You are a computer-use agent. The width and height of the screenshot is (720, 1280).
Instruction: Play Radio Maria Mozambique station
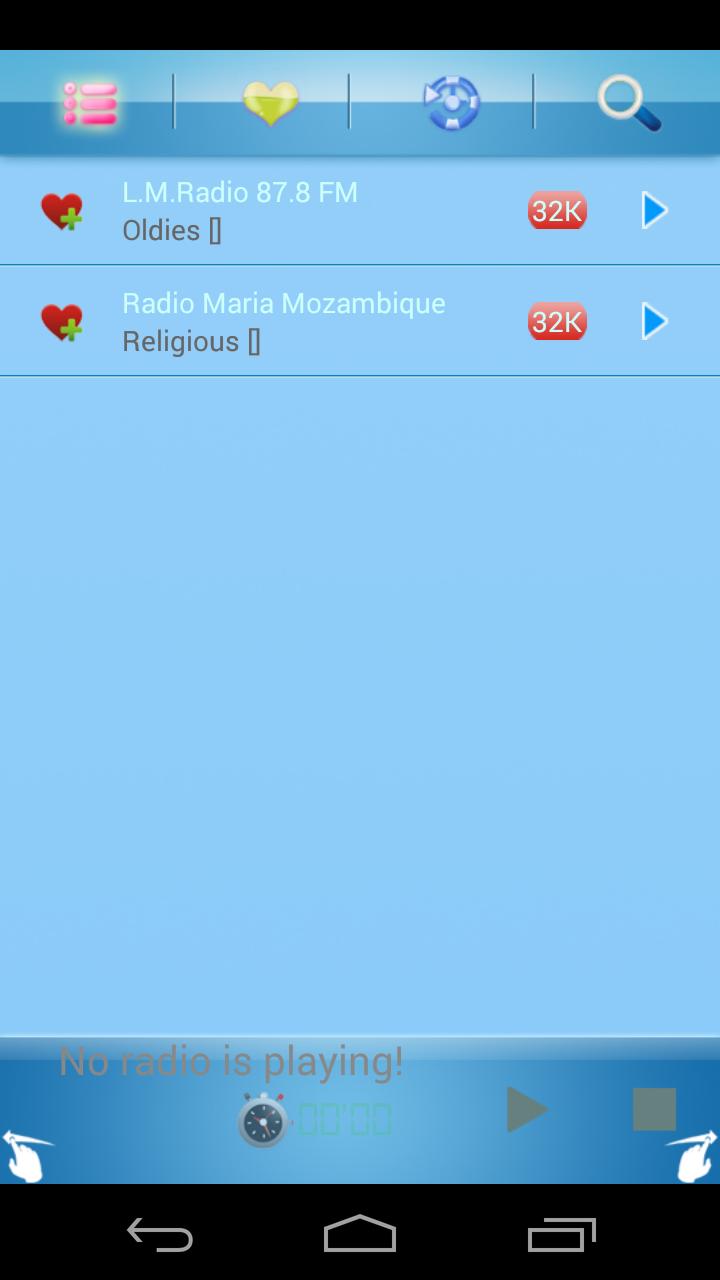(654, 322)
